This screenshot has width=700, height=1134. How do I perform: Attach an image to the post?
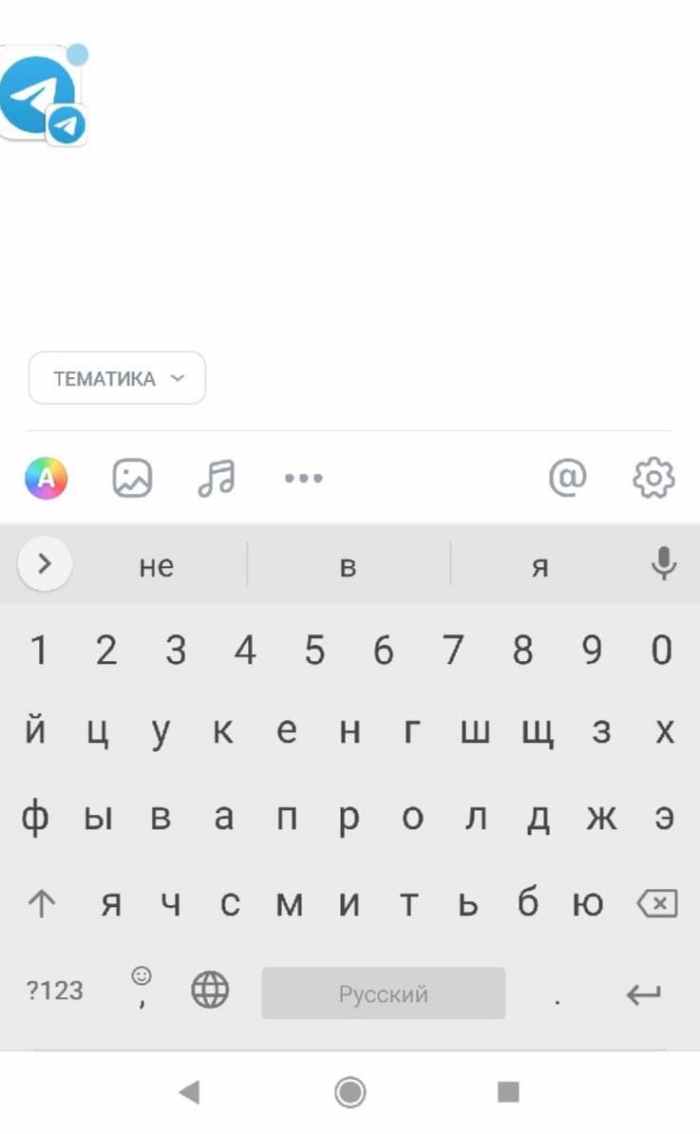132,478
